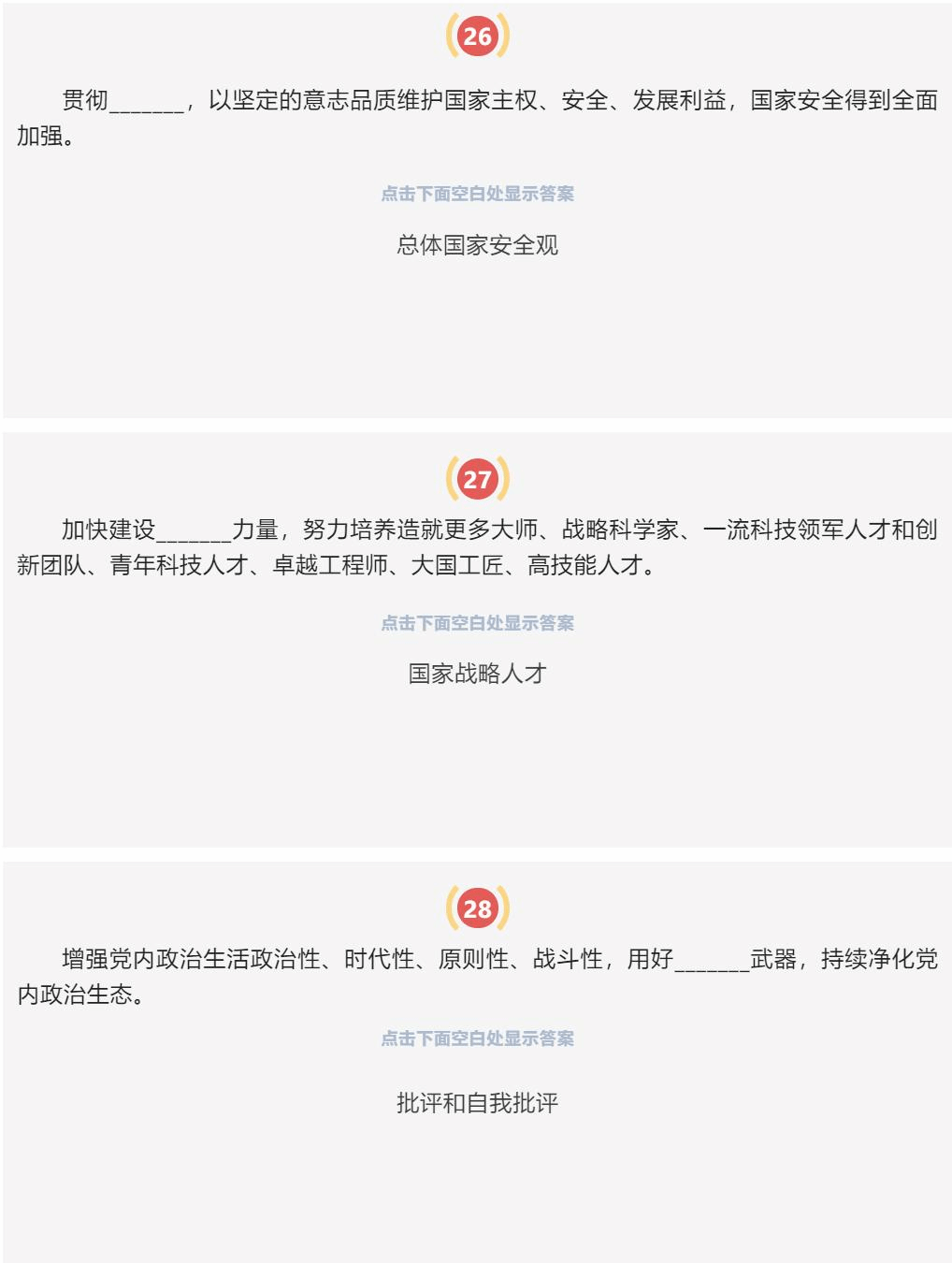Tap answer area under question 27

click(x=477, y=675)
